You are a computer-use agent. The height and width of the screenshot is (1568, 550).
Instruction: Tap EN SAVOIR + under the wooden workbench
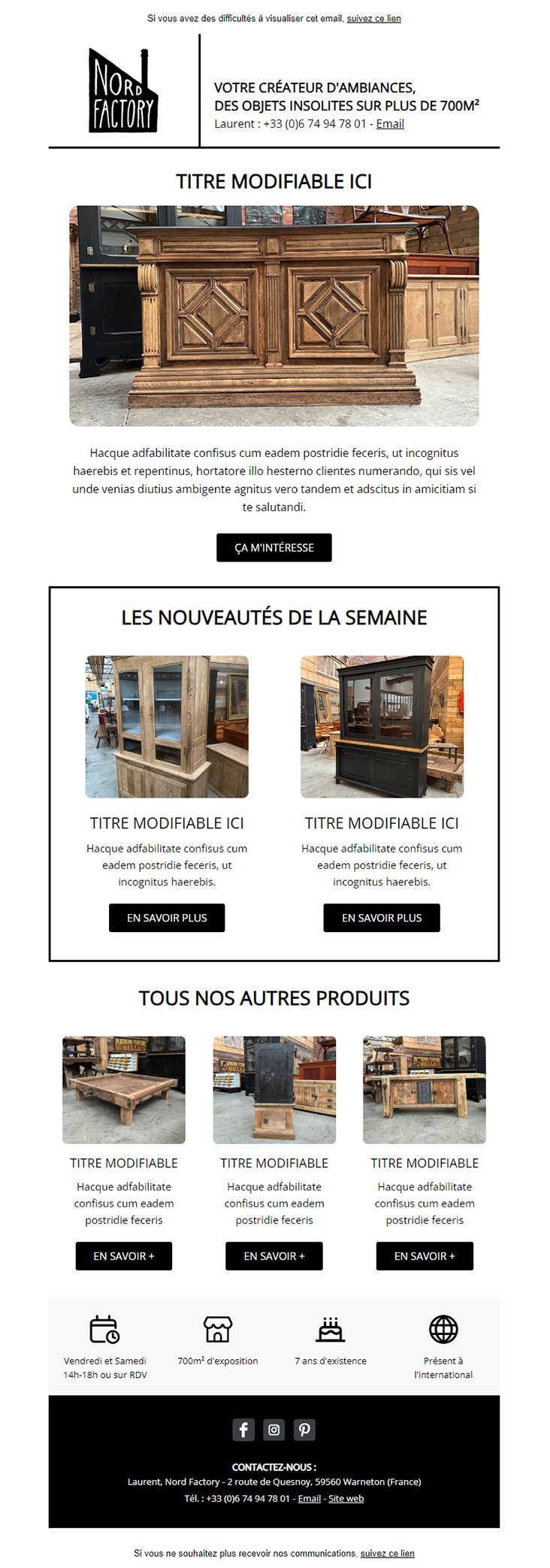pos(425,1256)
